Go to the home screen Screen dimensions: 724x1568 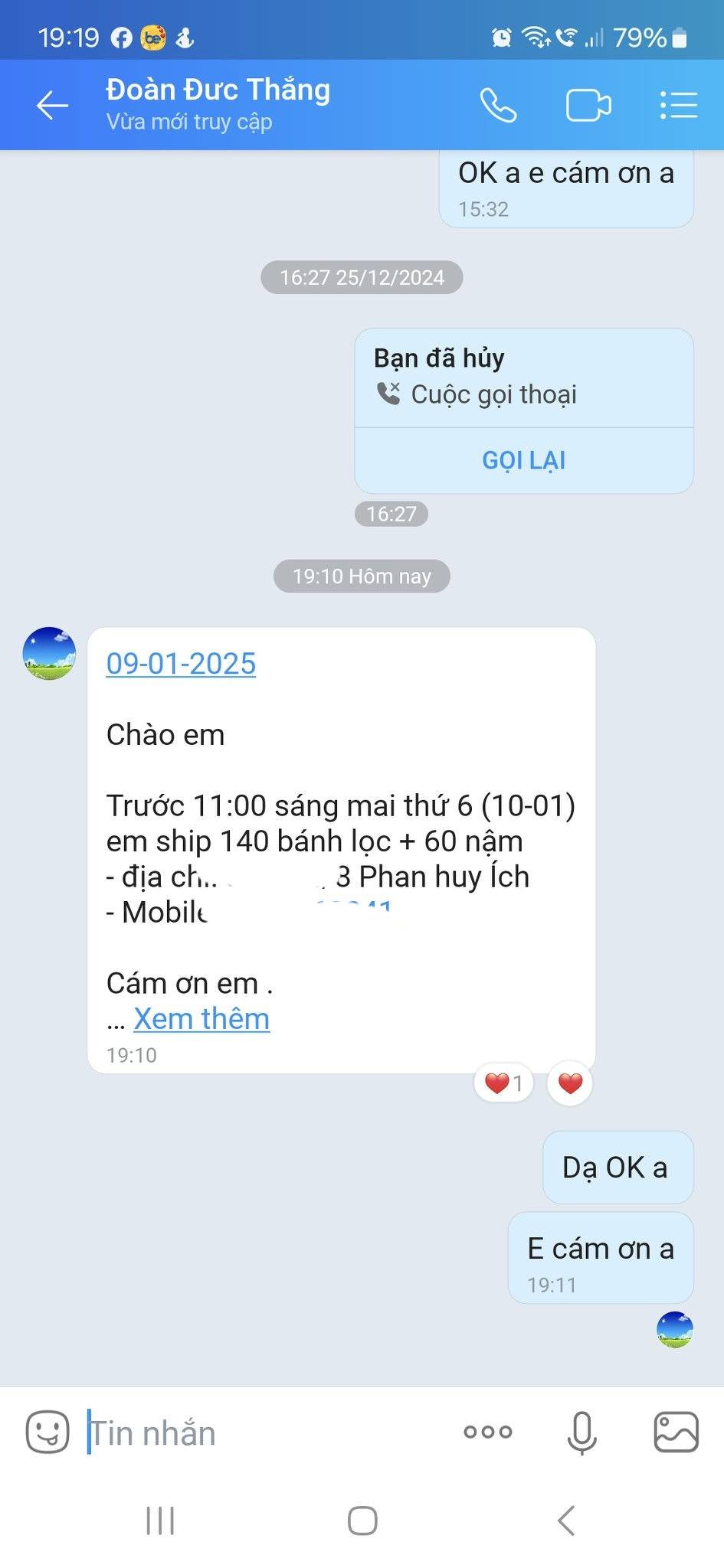[362, 1521]
